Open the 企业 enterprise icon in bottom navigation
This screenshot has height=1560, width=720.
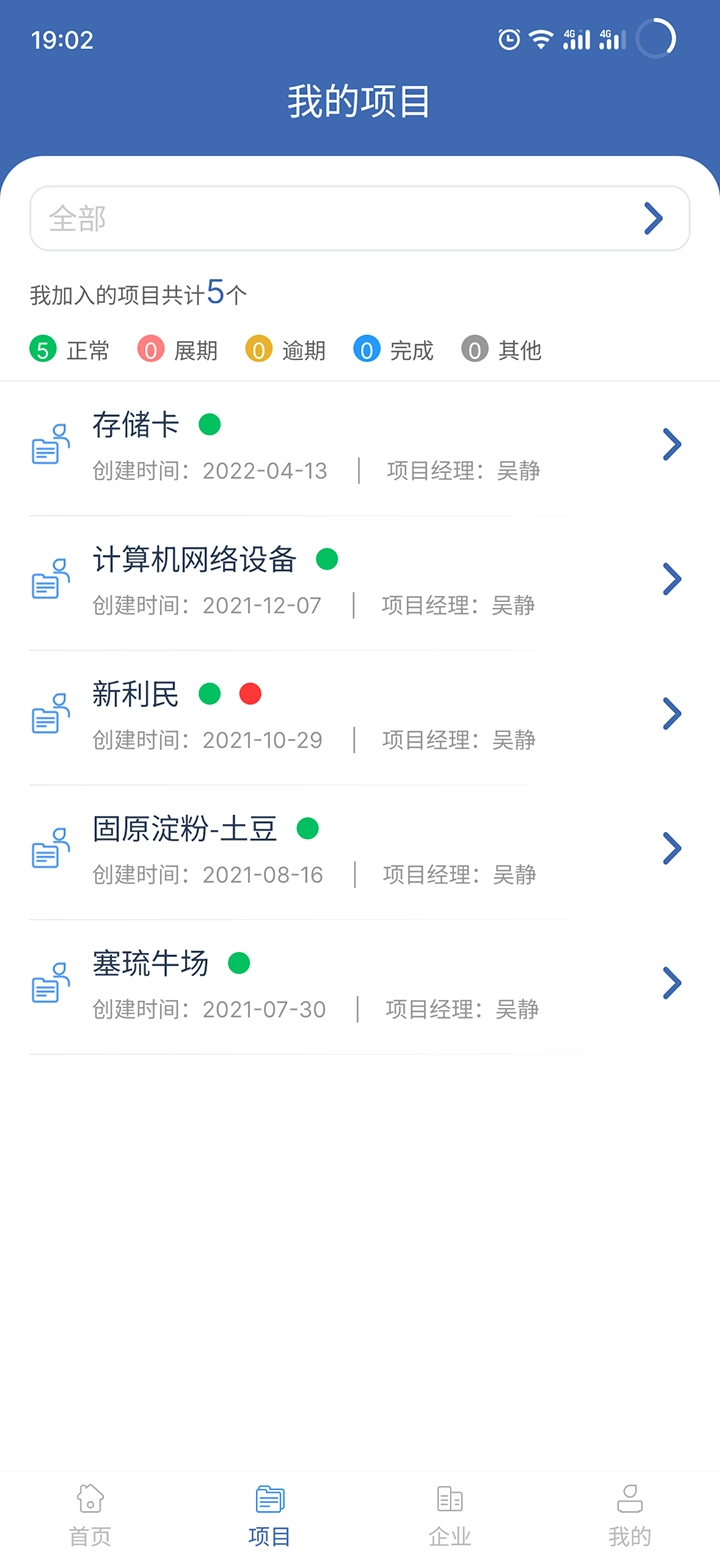click(x=449, y=1500)
